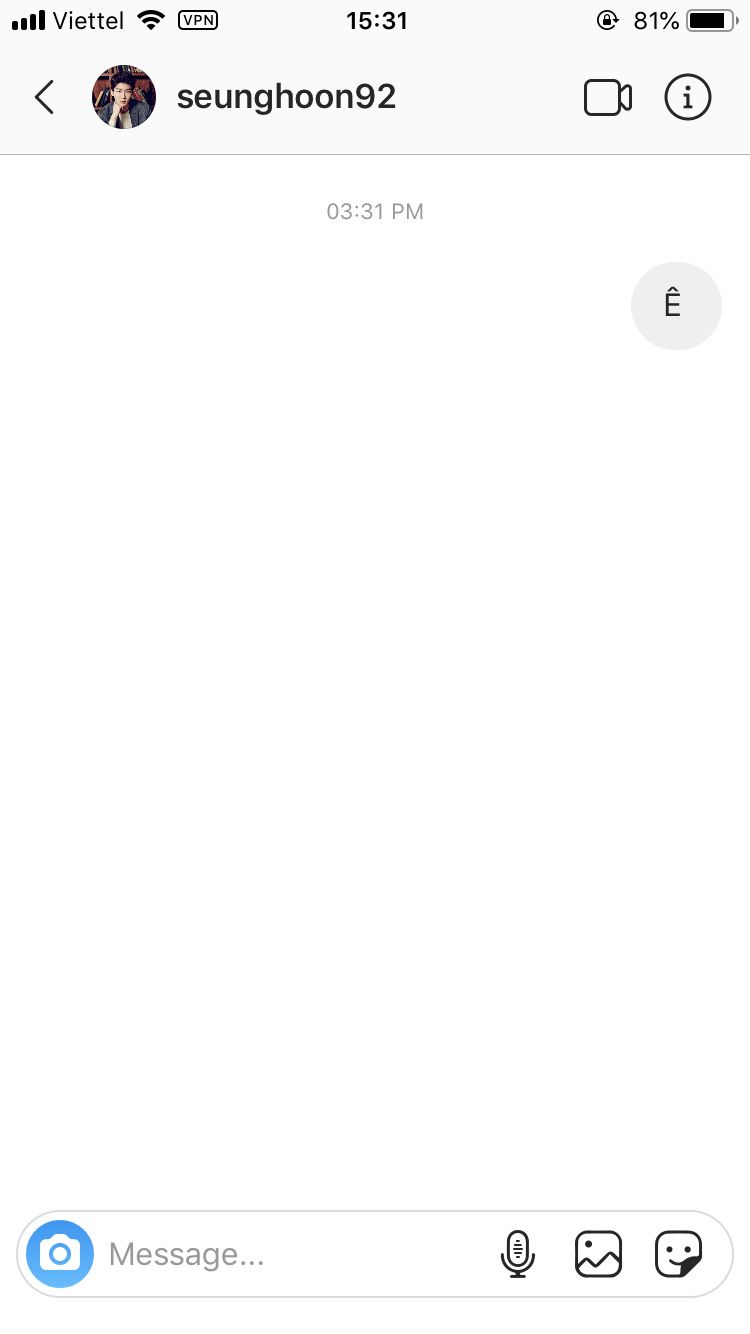Pick a photo from the gallery
750x1334 pixels.
(x=598, y=1254)
